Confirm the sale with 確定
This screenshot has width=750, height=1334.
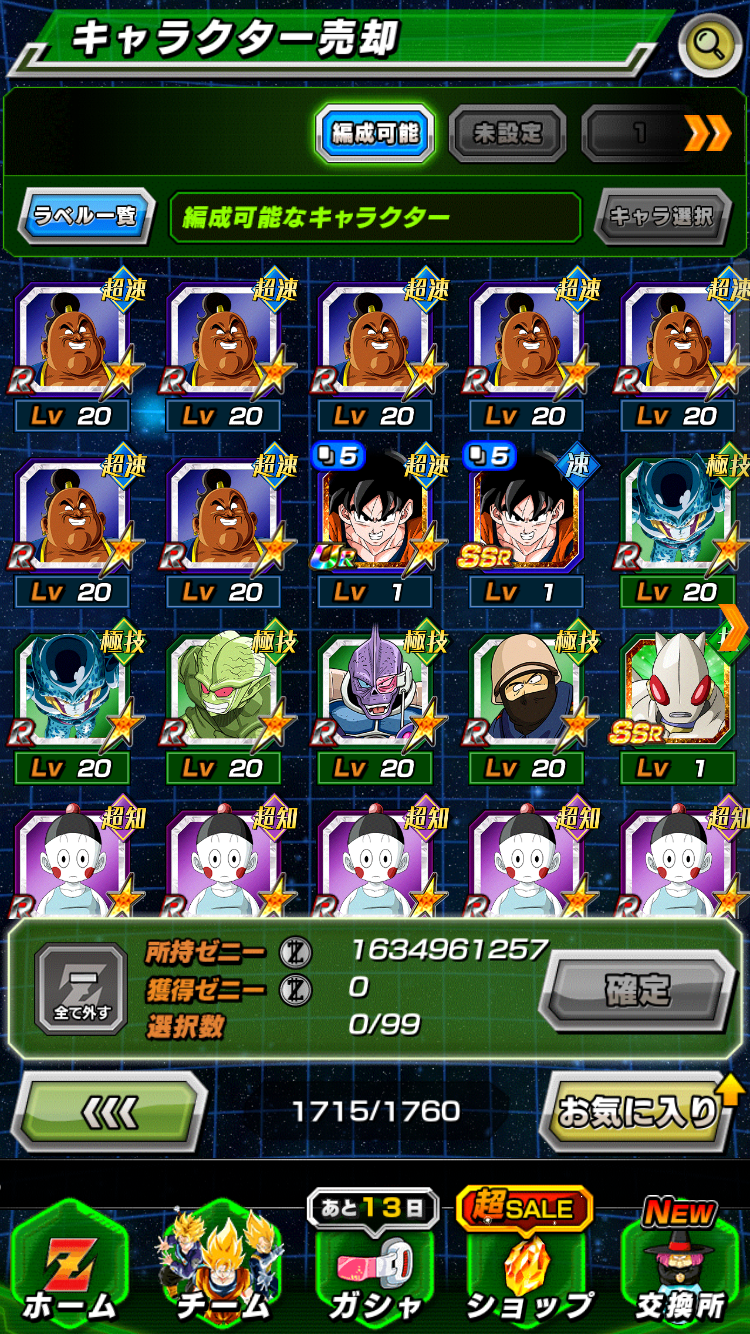pyautogui.click(x=637, y=990)
